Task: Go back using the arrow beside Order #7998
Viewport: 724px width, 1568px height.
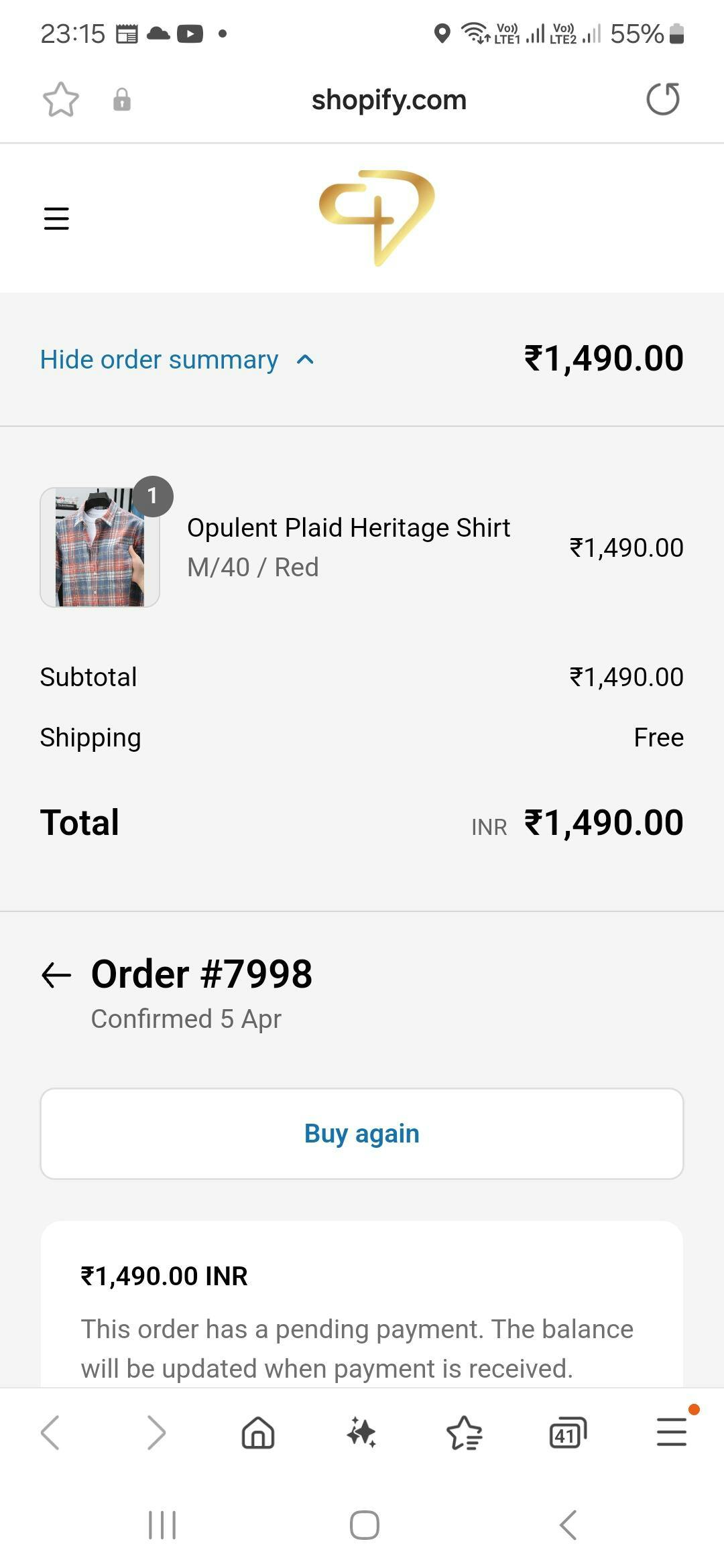Action: tap(56, 975)
